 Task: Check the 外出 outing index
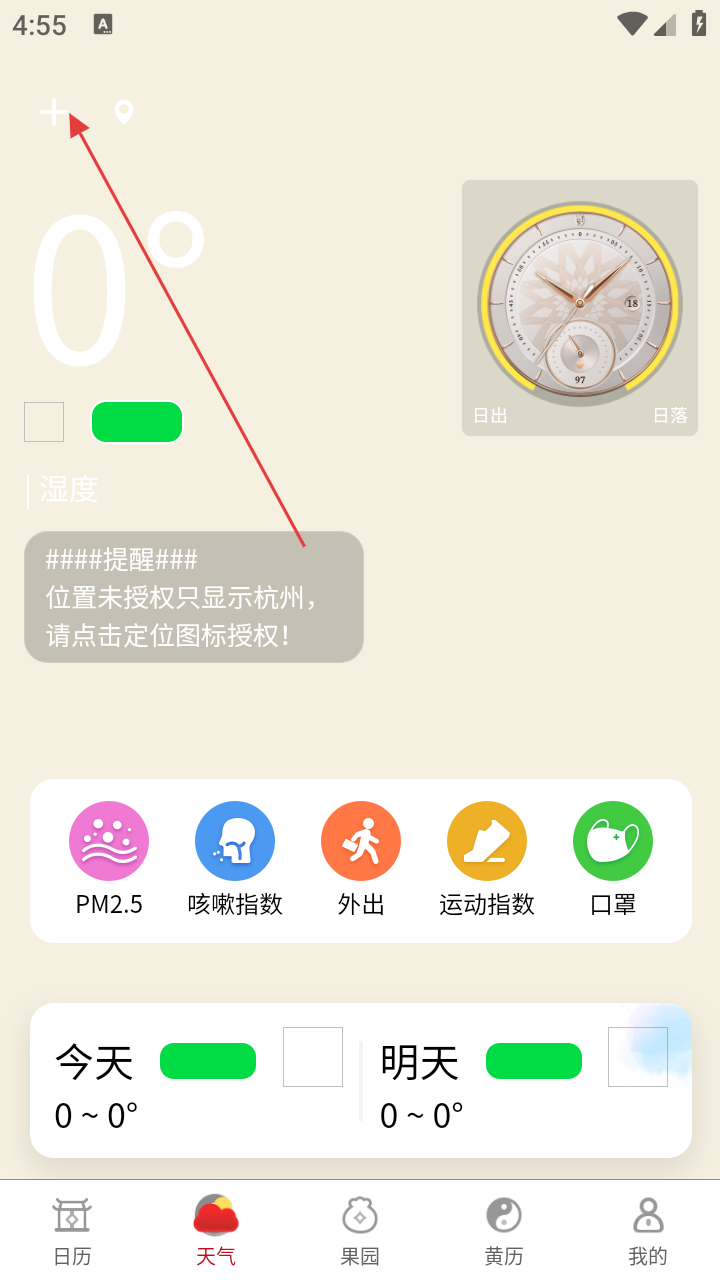click(361, 860)
